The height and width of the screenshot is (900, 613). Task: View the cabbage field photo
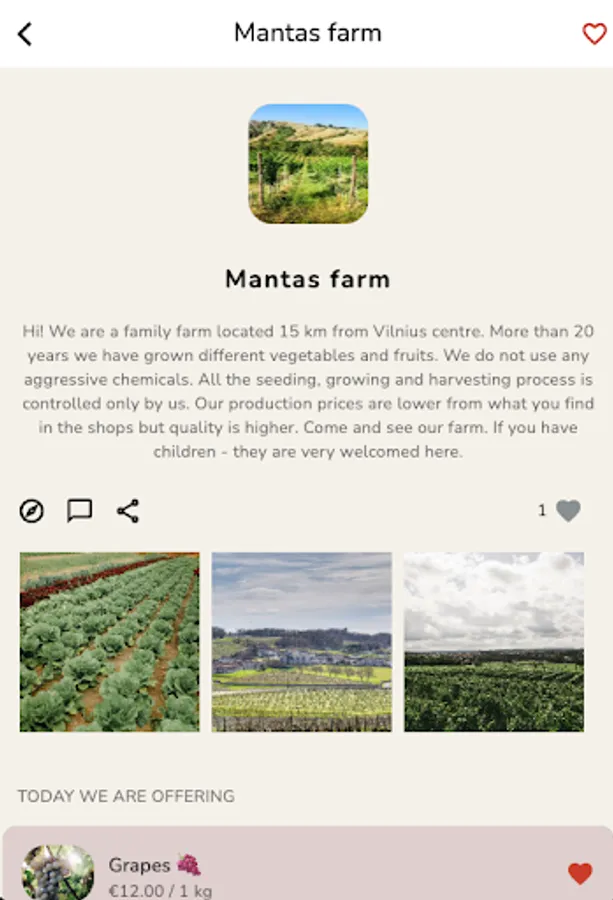pyautogui.click(x=110, y=642)
